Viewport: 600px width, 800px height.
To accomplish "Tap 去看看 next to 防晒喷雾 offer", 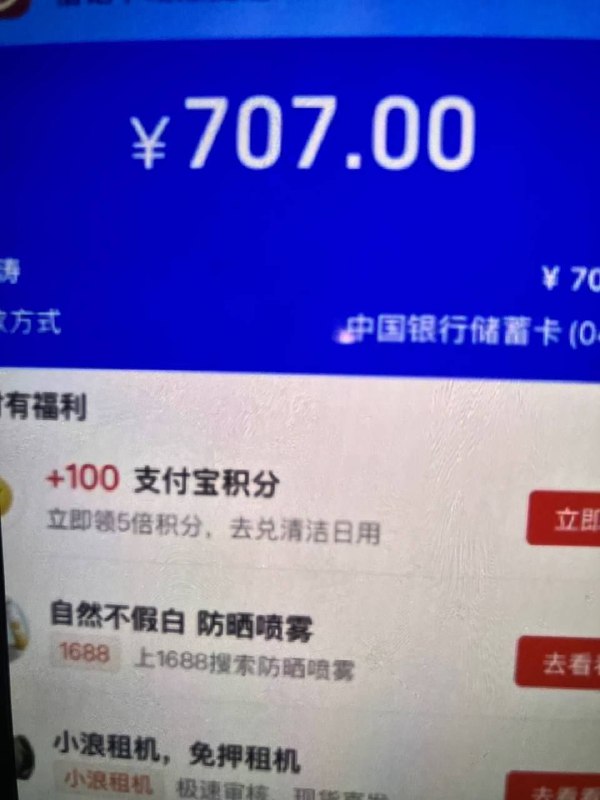I will [x=561, y=664].
